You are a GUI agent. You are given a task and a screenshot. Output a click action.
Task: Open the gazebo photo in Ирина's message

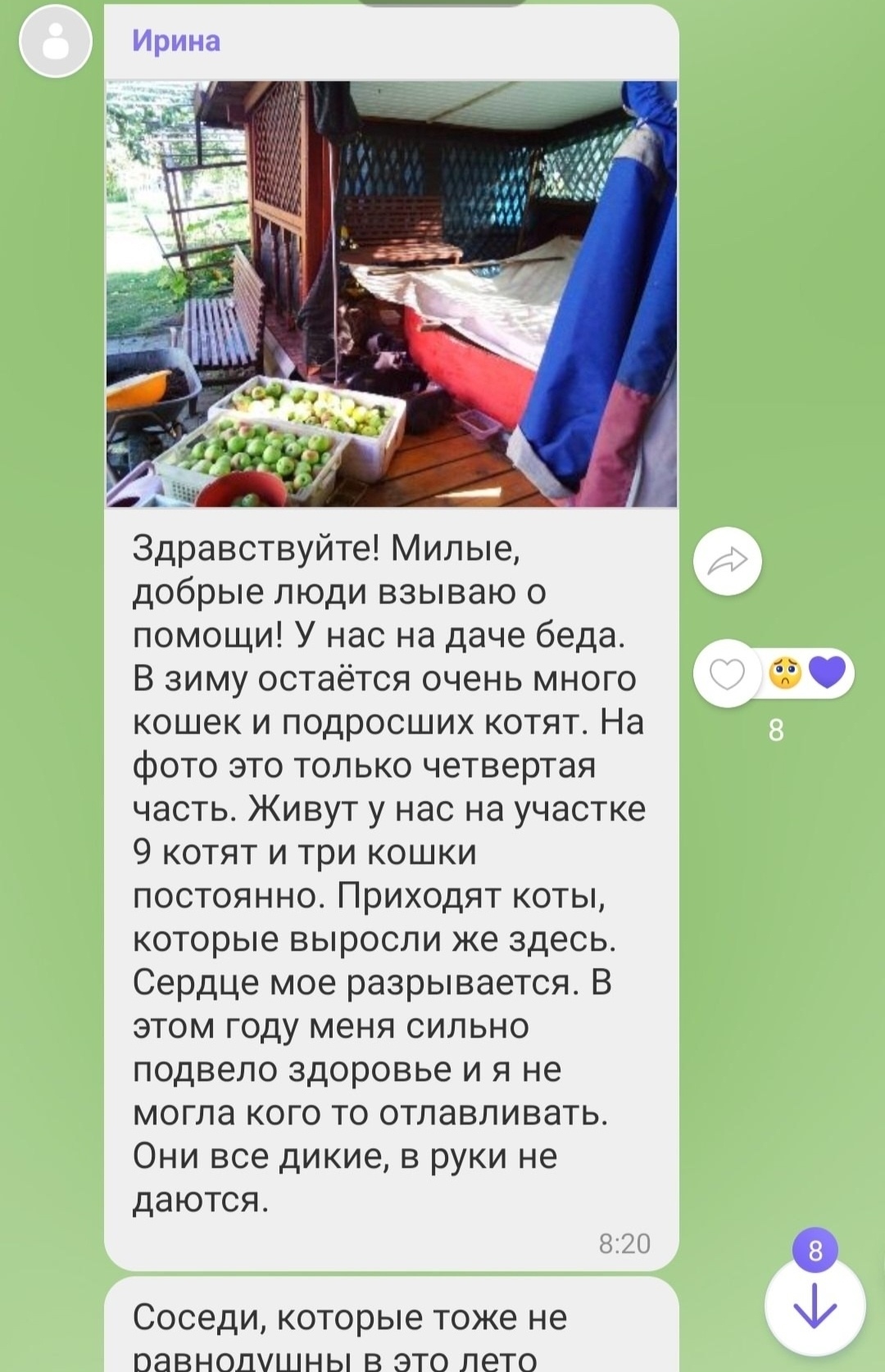392,293
